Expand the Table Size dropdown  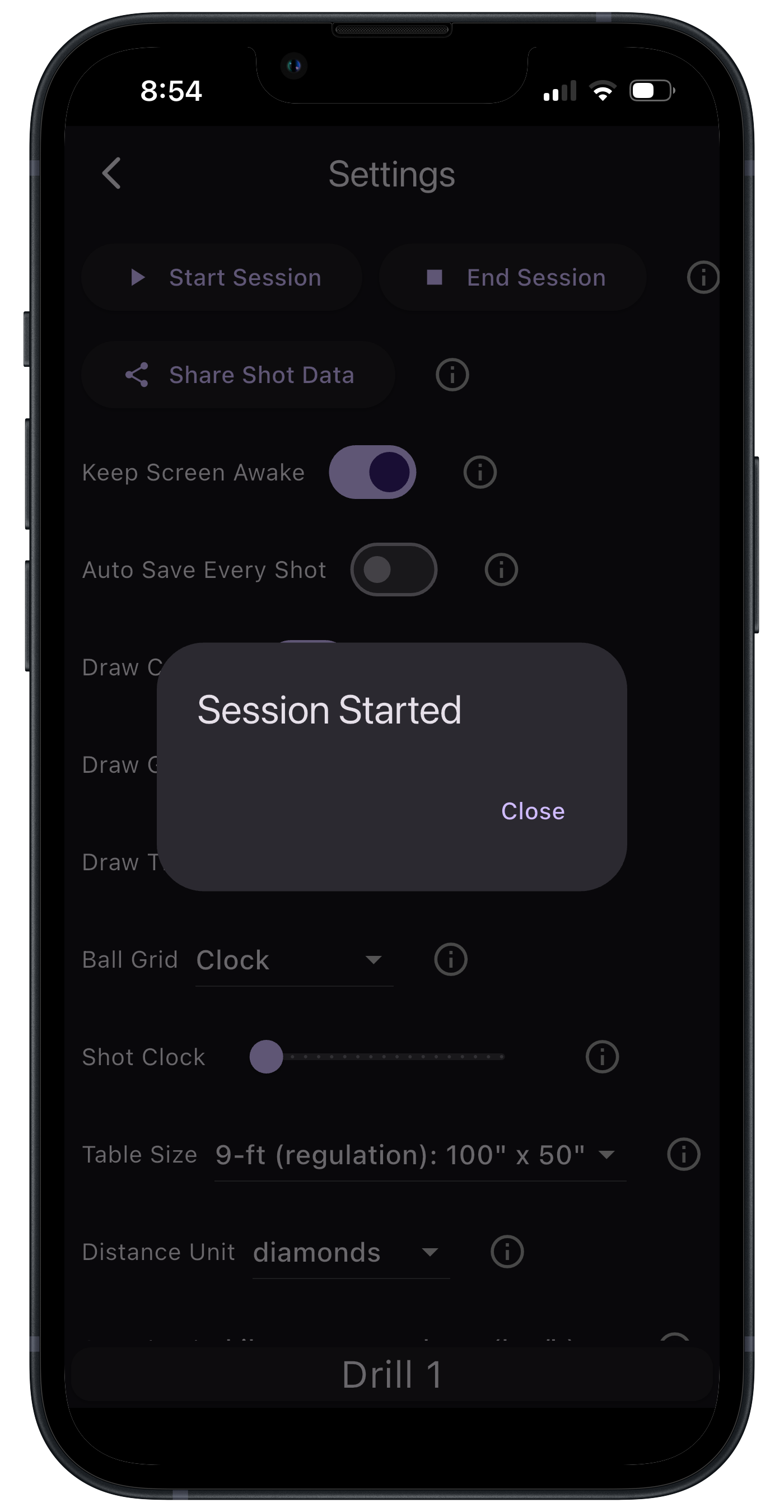[419, 1155]
